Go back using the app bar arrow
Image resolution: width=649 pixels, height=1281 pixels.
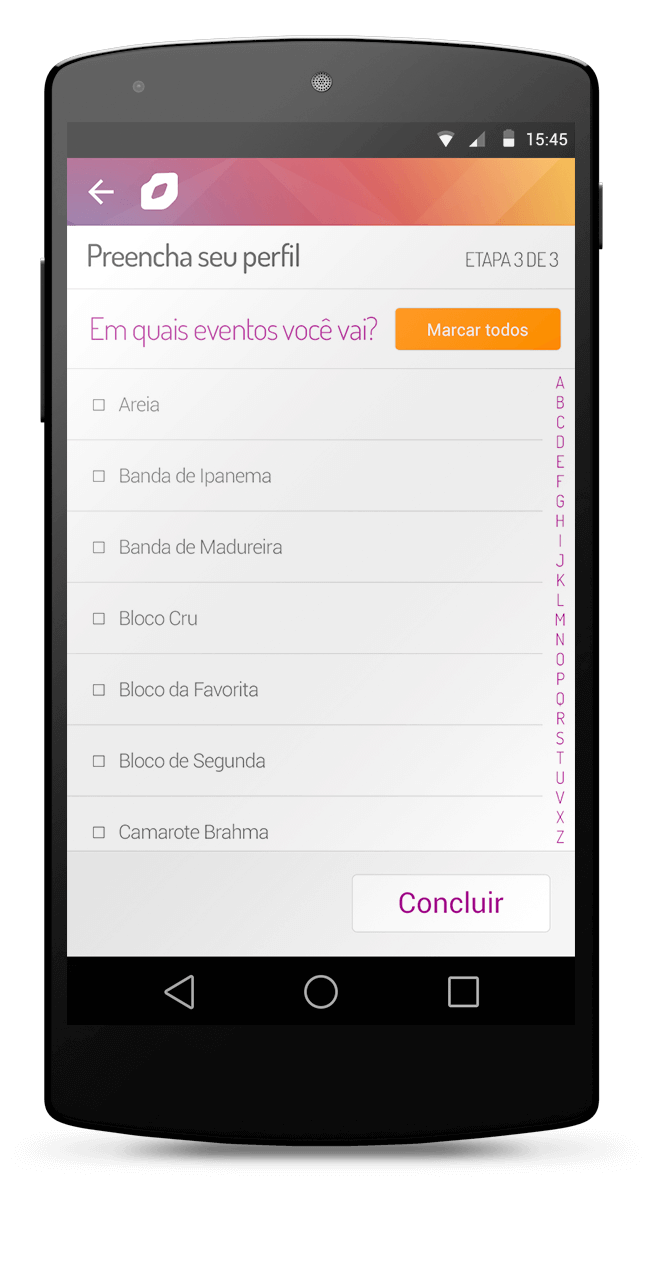coord(101,192)
